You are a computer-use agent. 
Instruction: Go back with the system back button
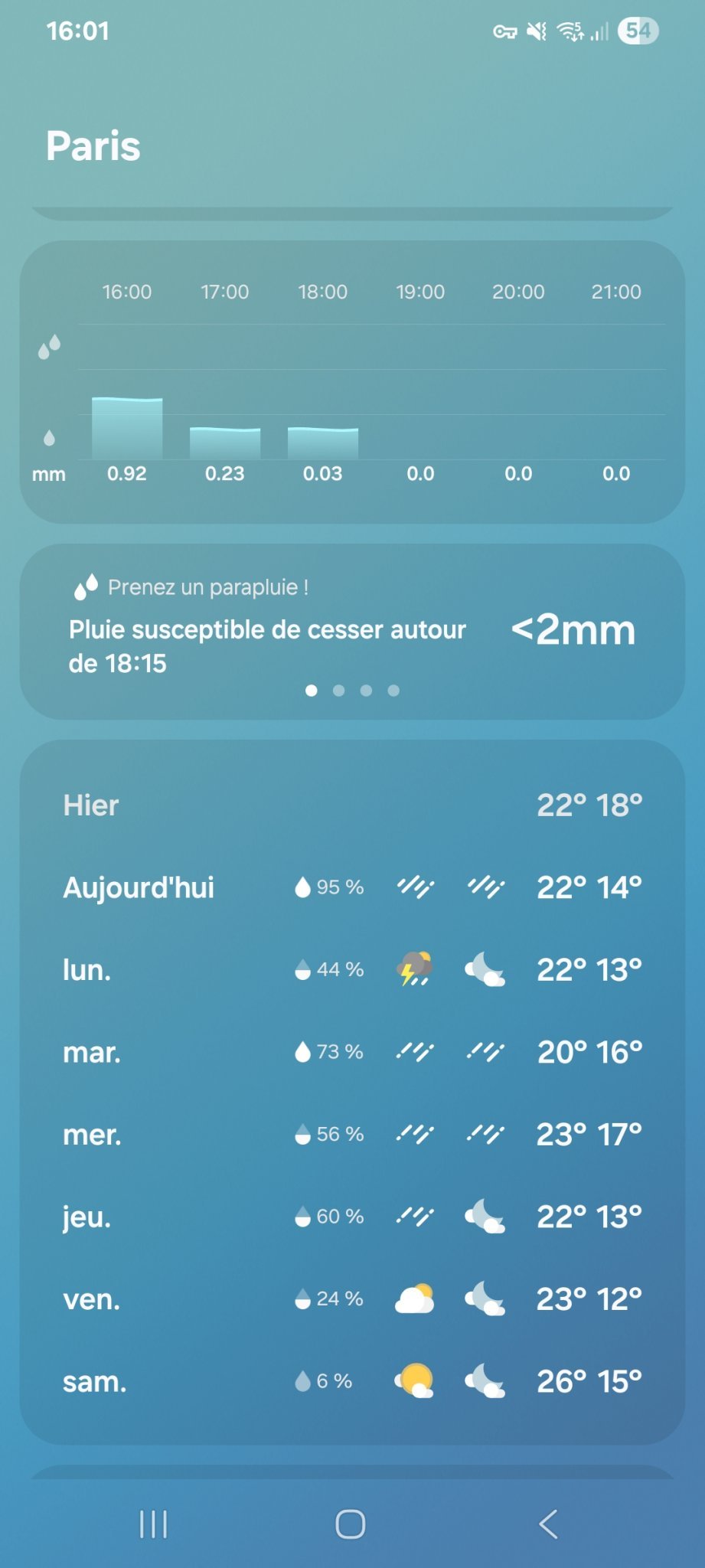tap(548, 1524)
